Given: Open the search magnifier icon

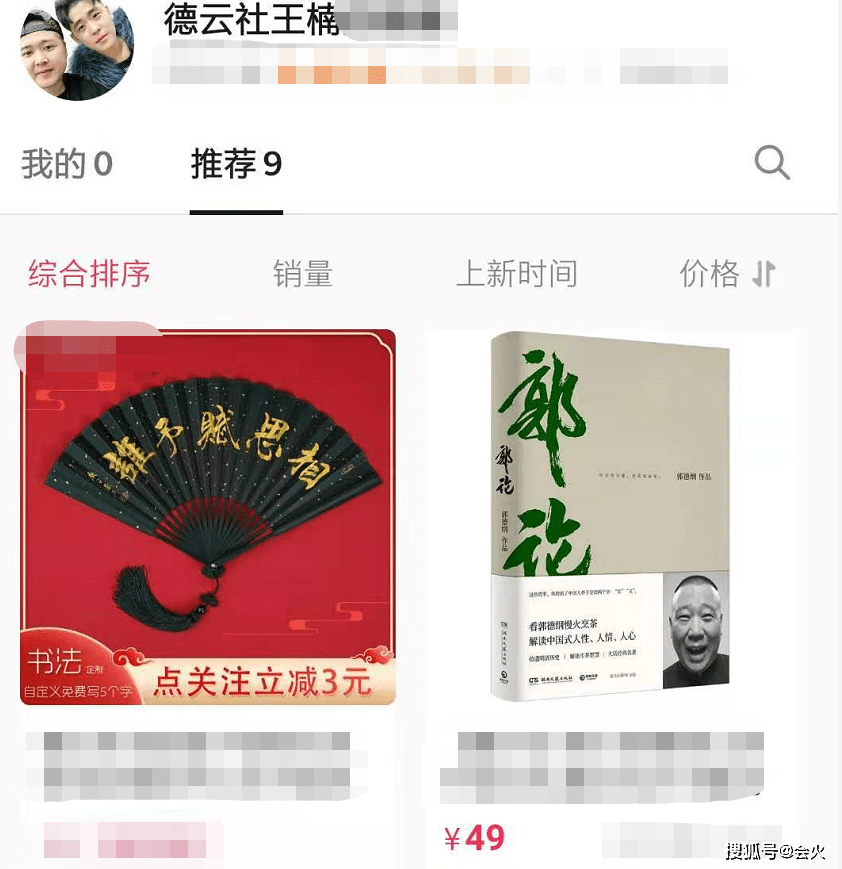Looking at the screenshot, I should pos(771,162).
